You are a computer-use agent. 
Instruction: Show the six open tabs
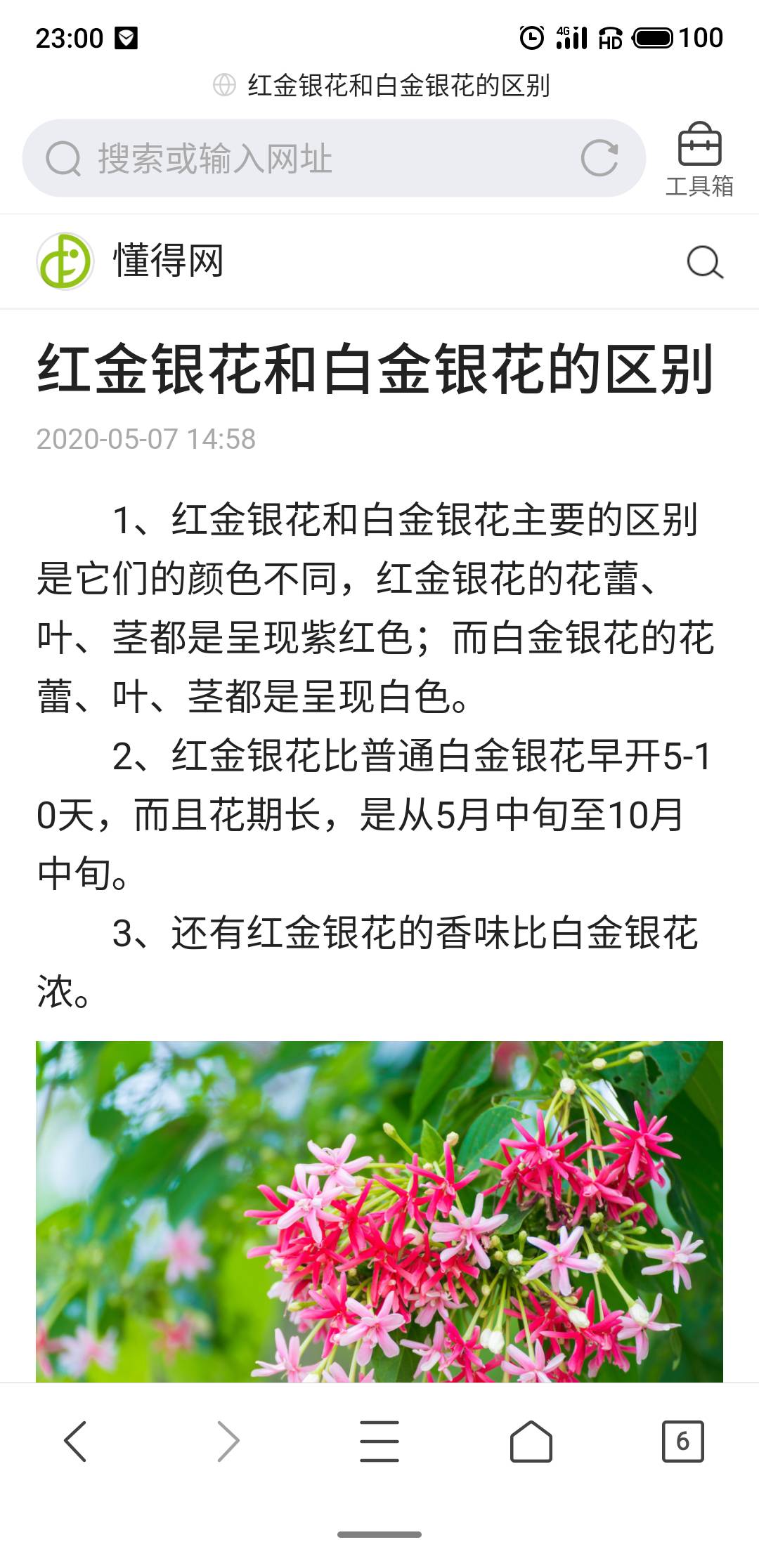pyautogui.click(x=682, y=1442)
